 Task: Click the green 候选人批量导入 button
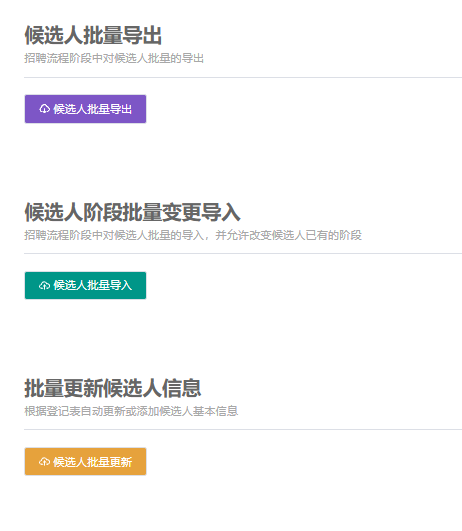click(85, 285)
